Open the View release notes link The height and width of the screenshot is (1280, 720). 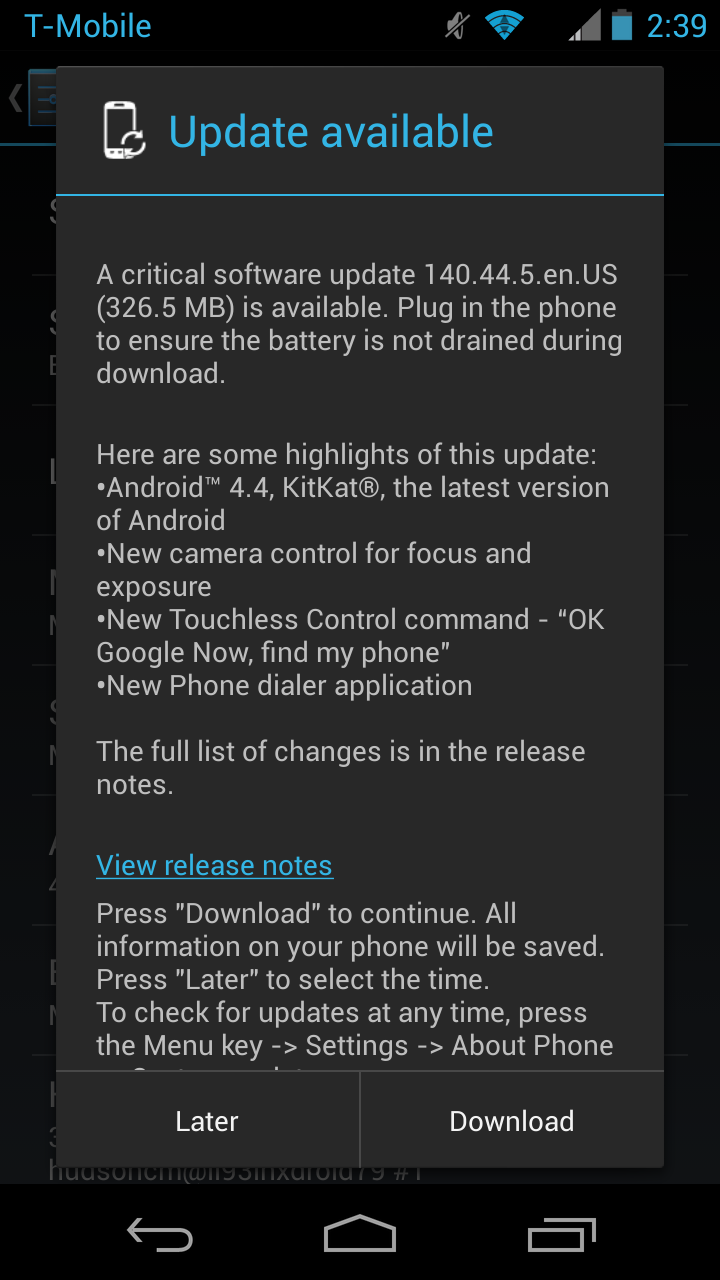(214, 865)
